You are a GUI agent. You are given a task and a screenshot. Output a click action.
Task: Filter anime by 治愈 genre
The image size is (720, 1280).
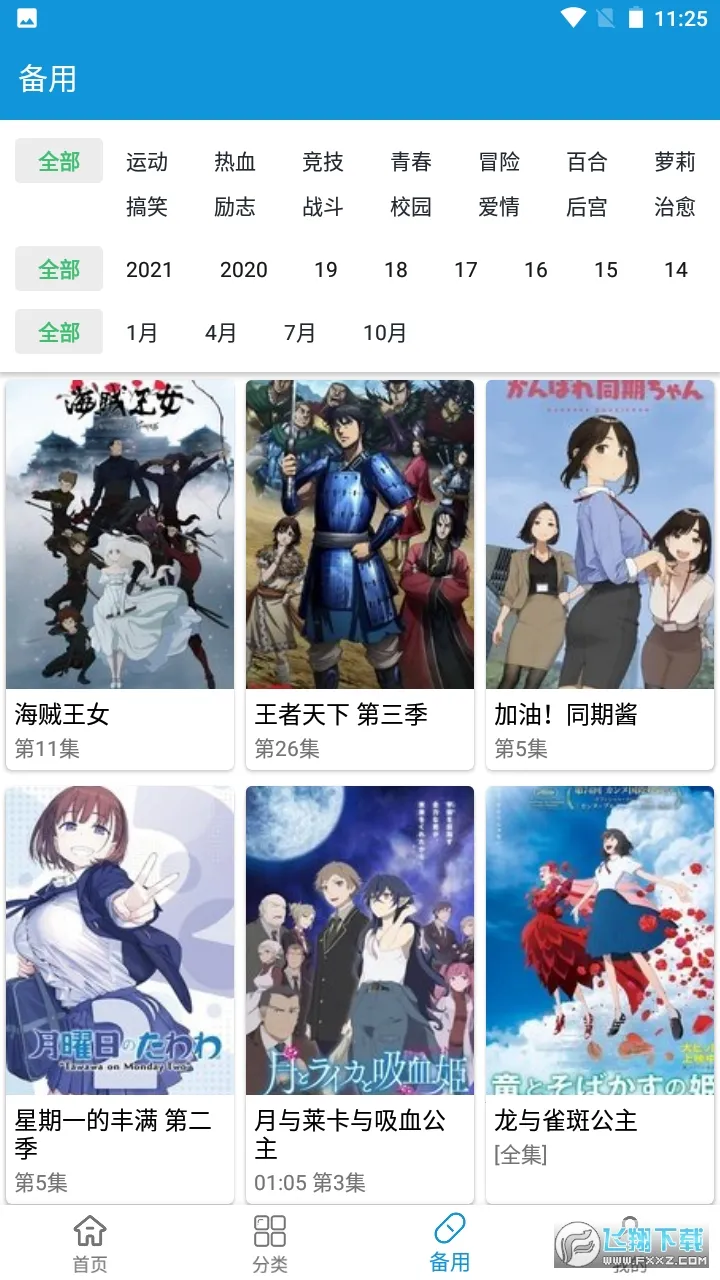point(675,207)
